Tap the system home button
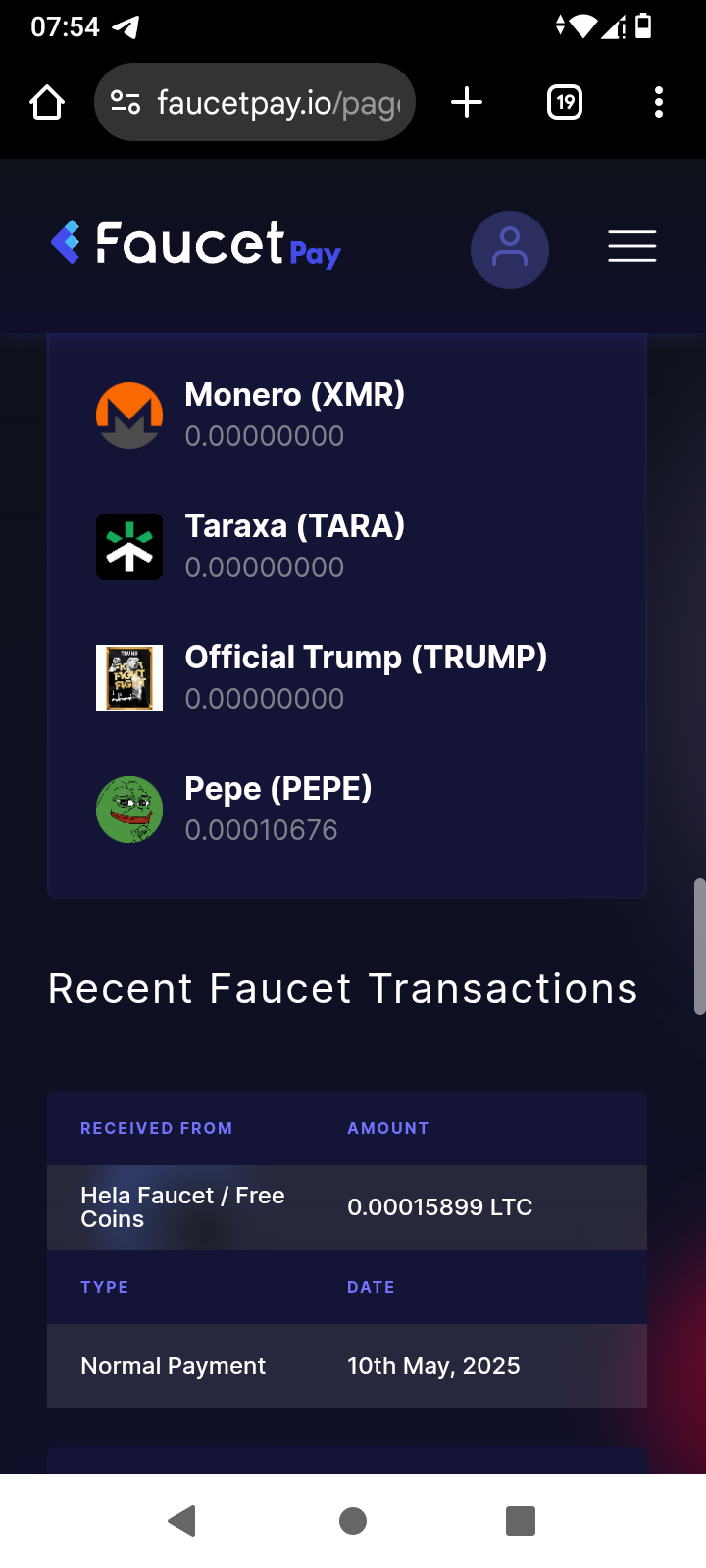The width and height of the screenshot is (706, 1568). click(353, 1521)
